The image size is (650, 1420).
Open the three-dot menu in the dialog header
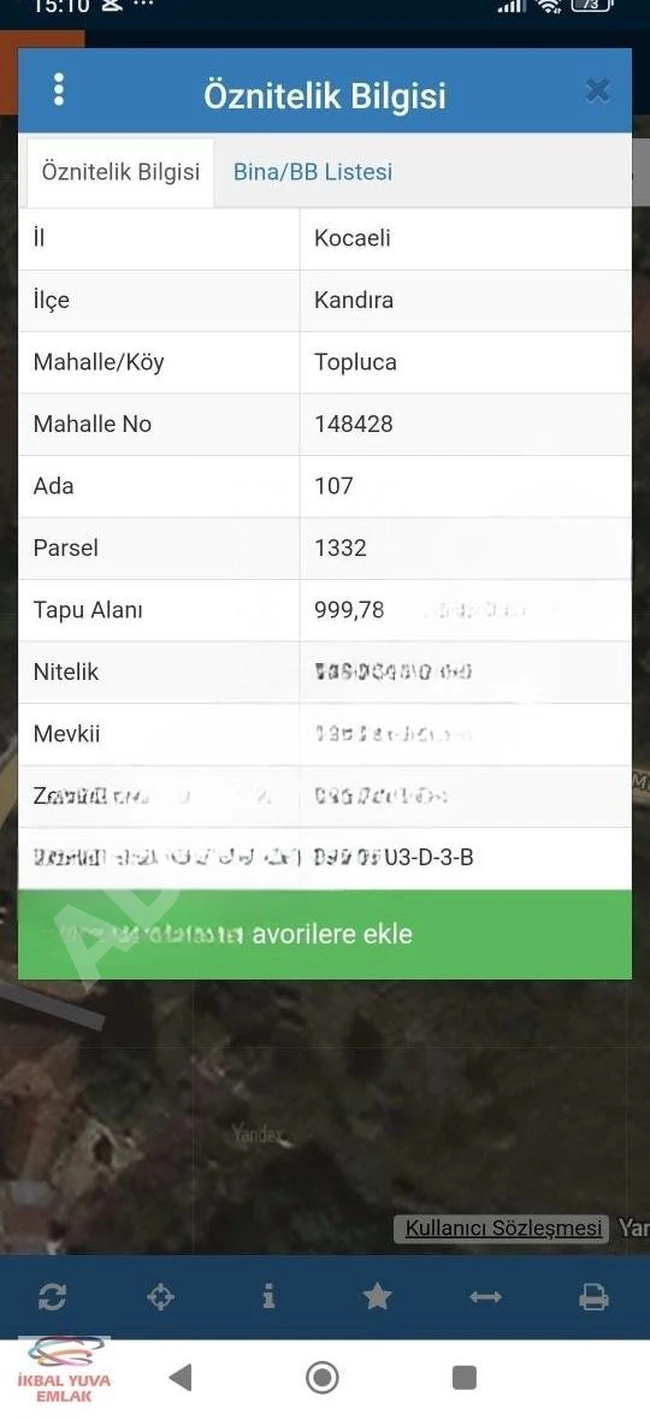(x=59, y=90)
